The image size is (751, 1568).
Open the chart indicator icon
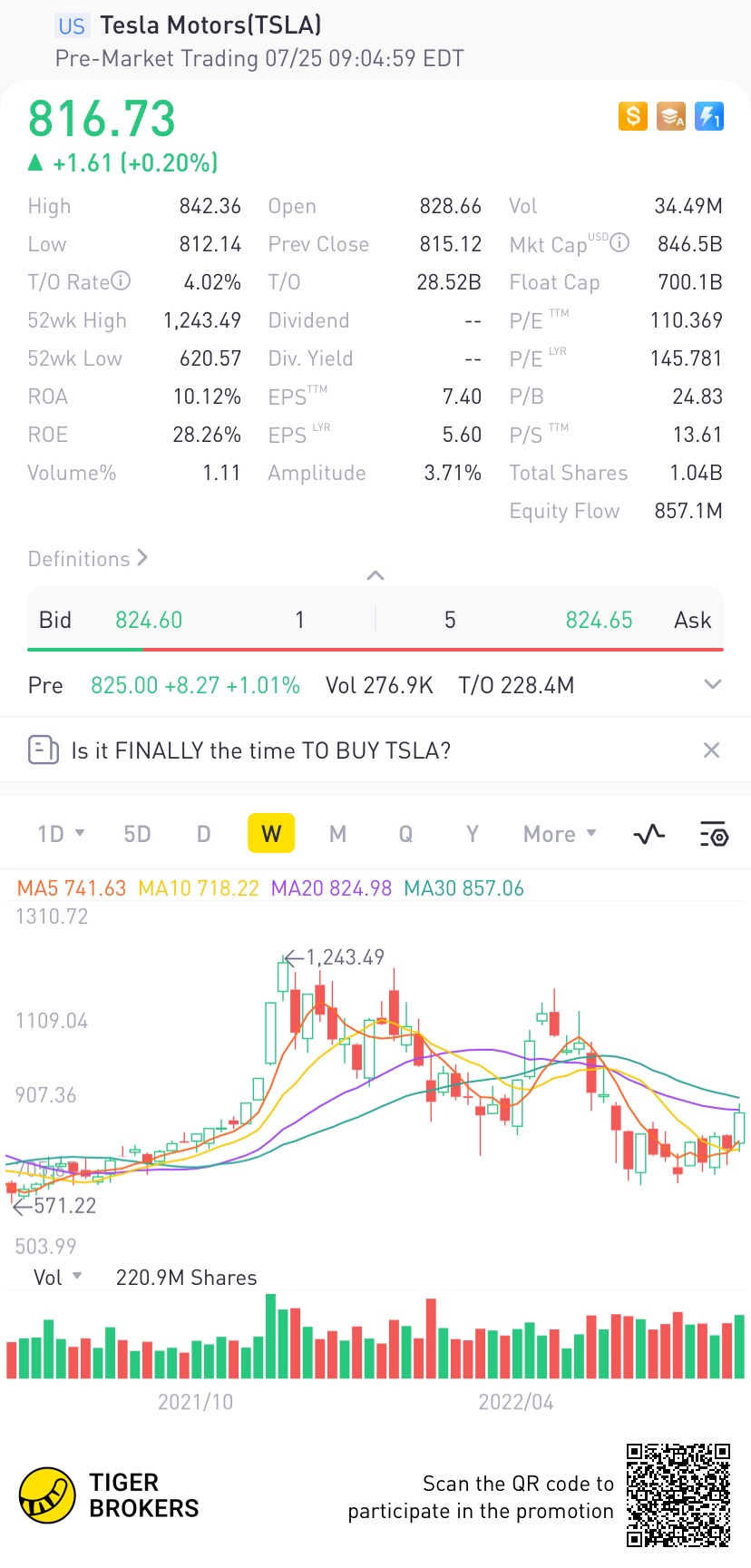click(649, 834)
